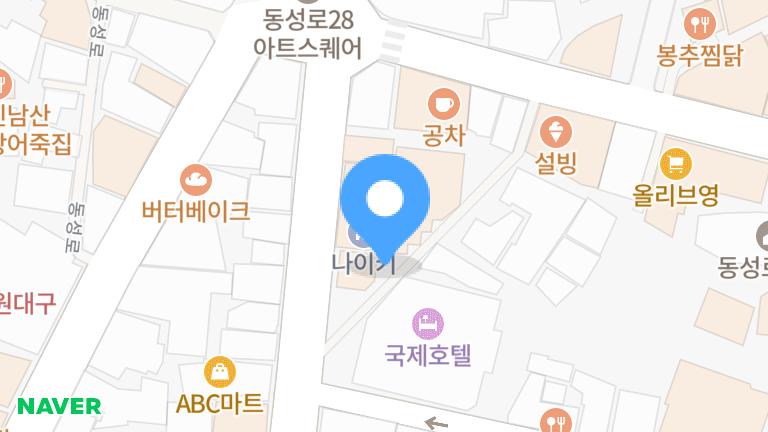Select the 설빙 dessert shop marker
Screen dimensions: 768x432
click(x=556, y=132)
